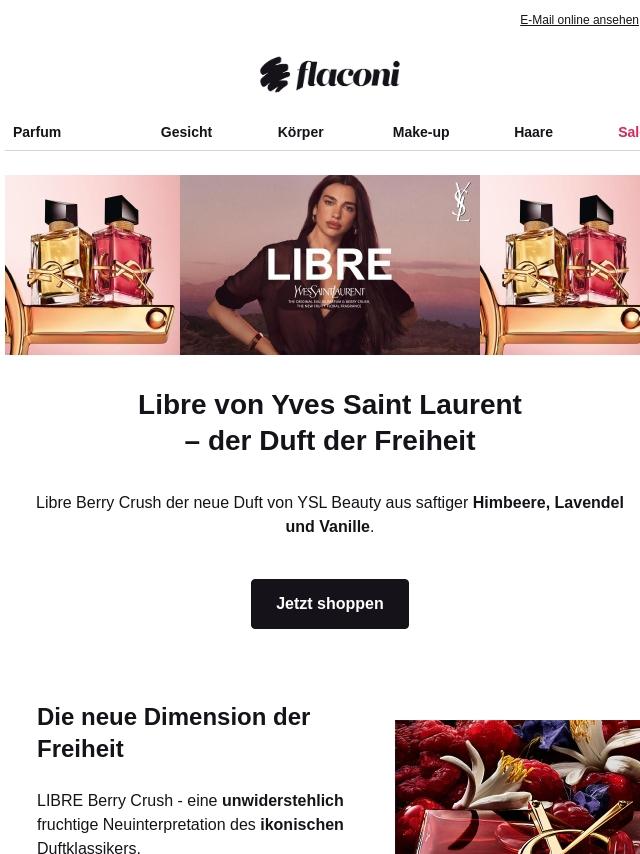Open the Haare category
640x854 pixels.
pos(533,132)
